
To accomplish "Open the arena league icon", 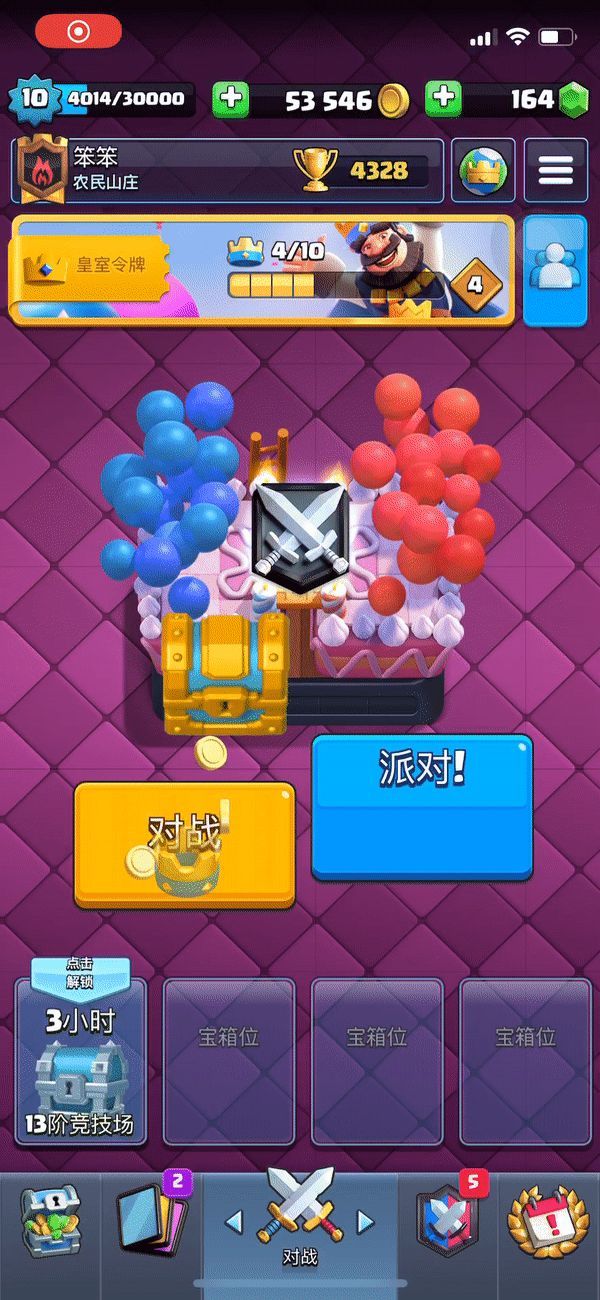I will 483,170.
